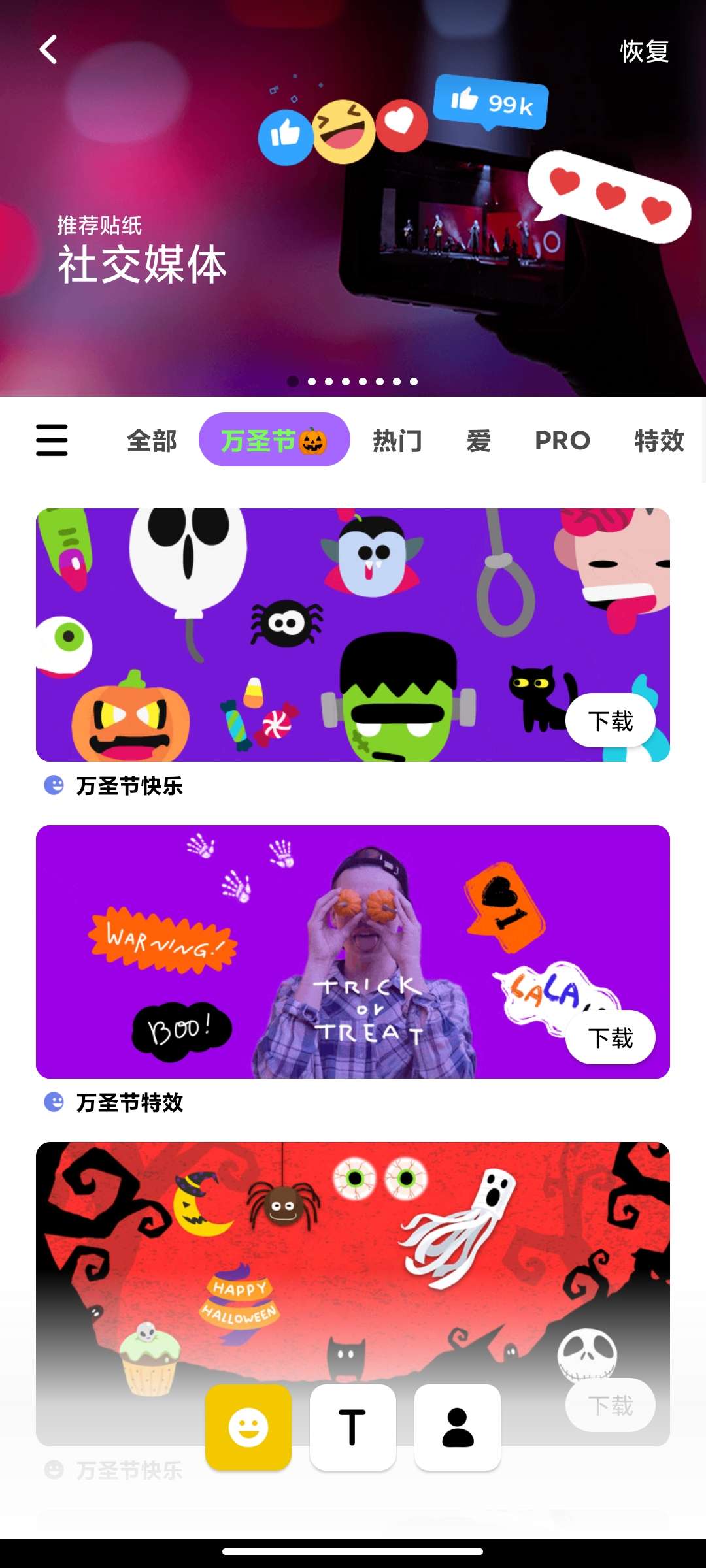Download the 万圣节特效 pack
706x1568 pixels.
tap(610, 1037)
